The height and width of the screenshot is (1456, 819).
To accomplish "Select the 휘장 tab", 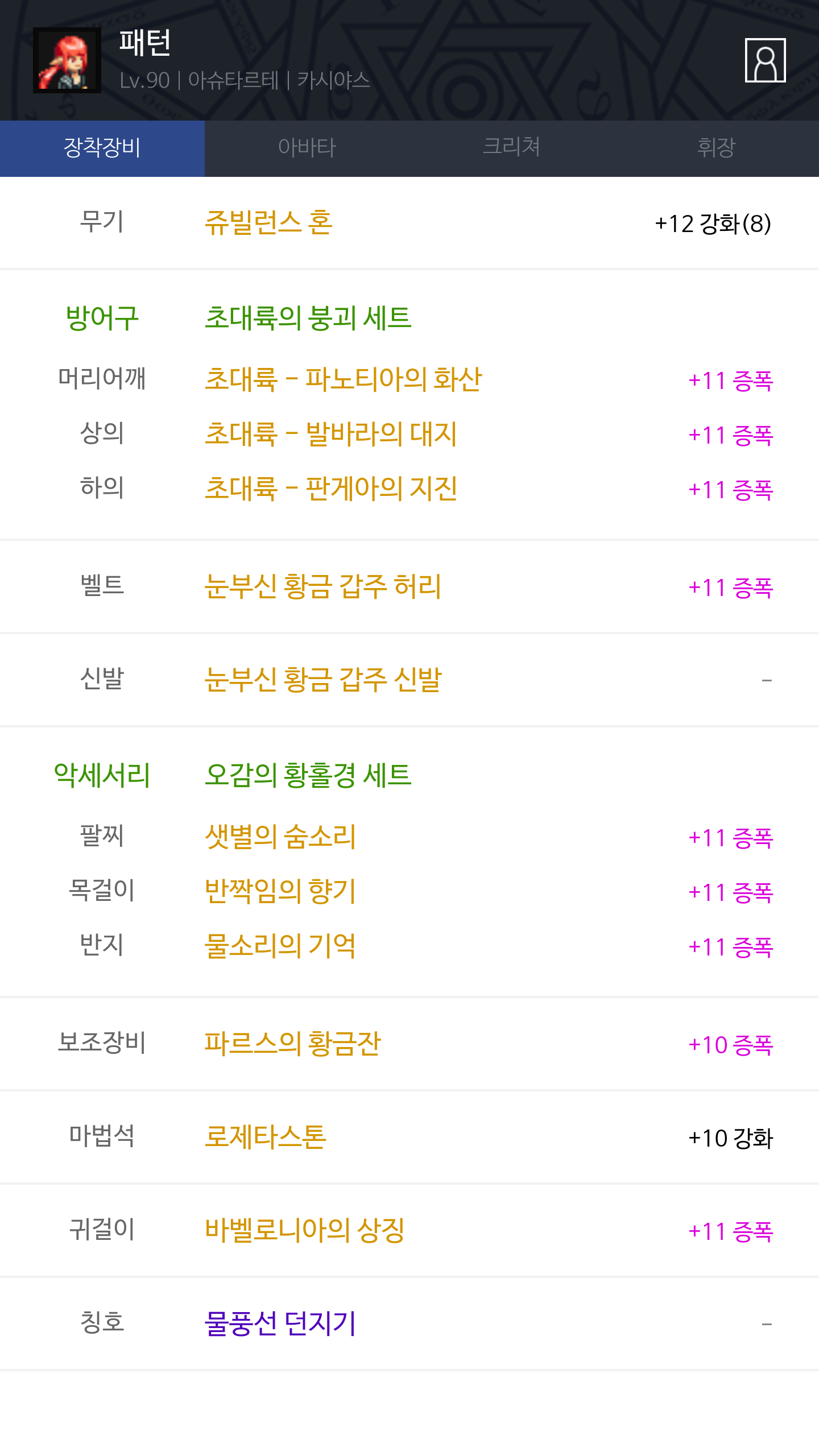I will [x=716, y=148].
